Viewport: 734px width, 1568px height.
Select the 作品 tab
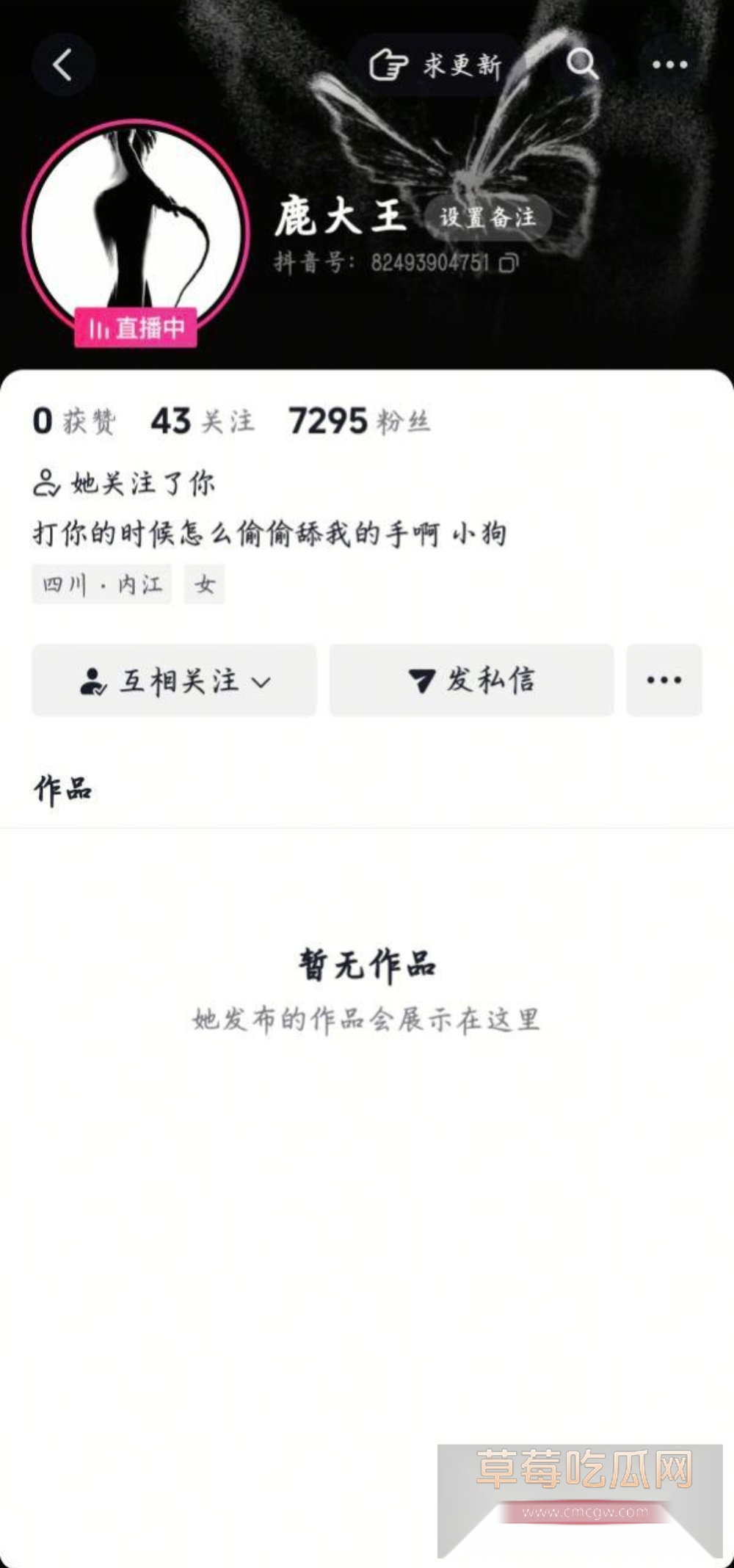coord(63,790)
